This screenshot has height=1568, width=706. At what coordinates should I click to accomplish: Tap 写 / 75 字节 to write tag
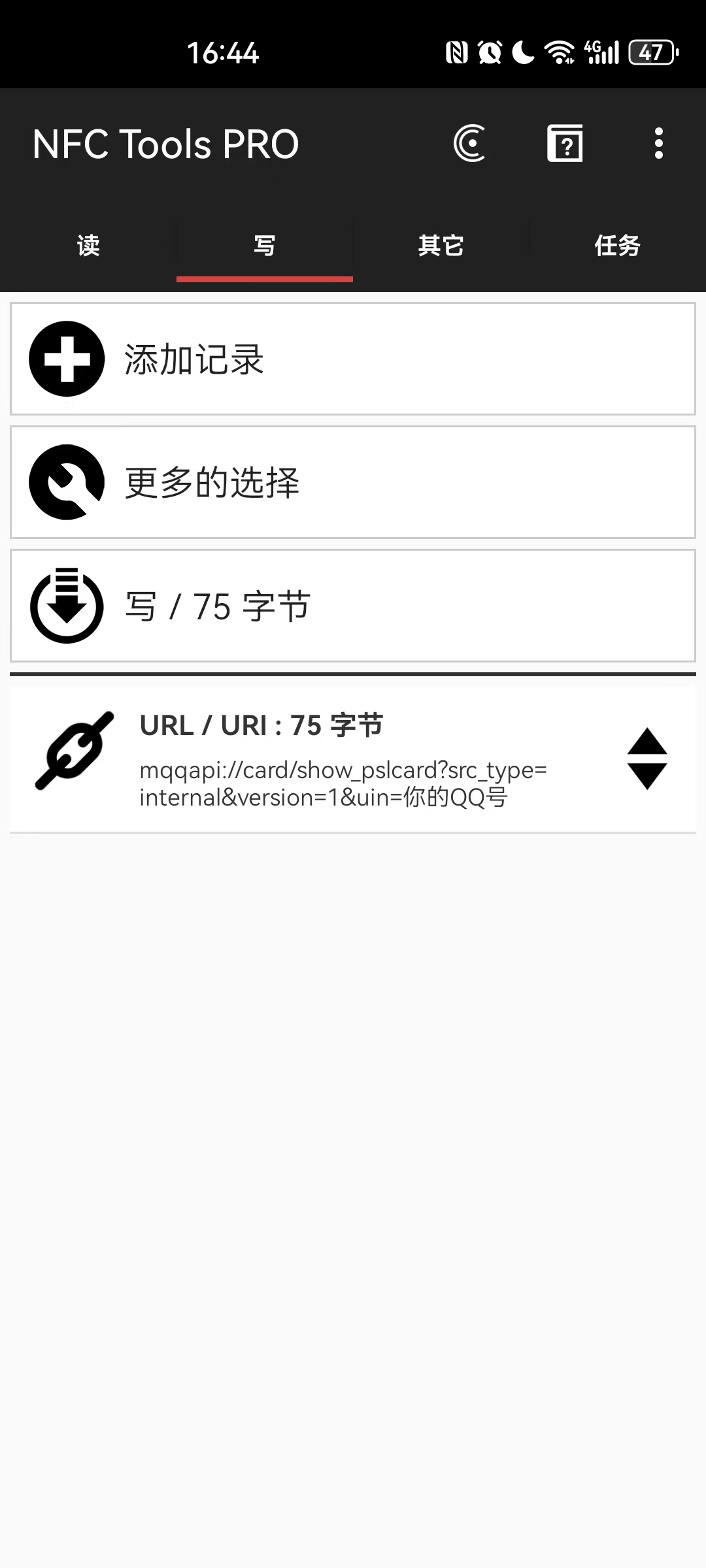353,606
